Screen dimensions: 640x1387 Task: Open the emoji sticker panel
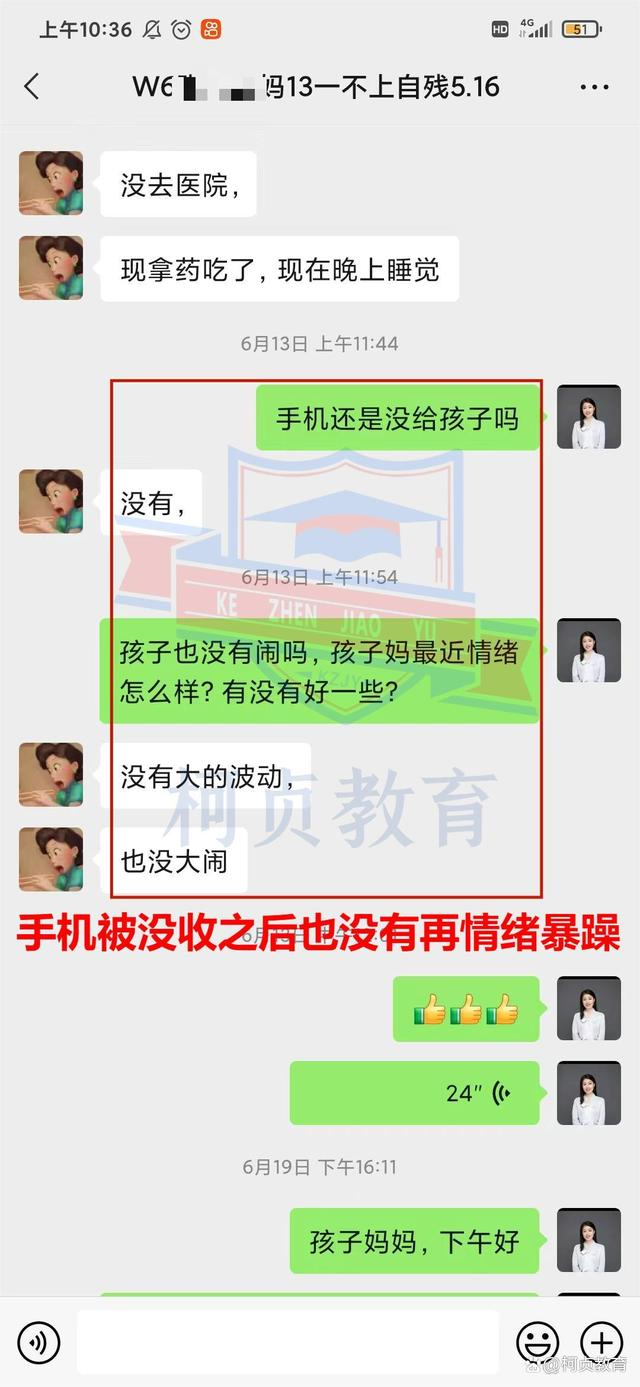tap(537, 1342)
